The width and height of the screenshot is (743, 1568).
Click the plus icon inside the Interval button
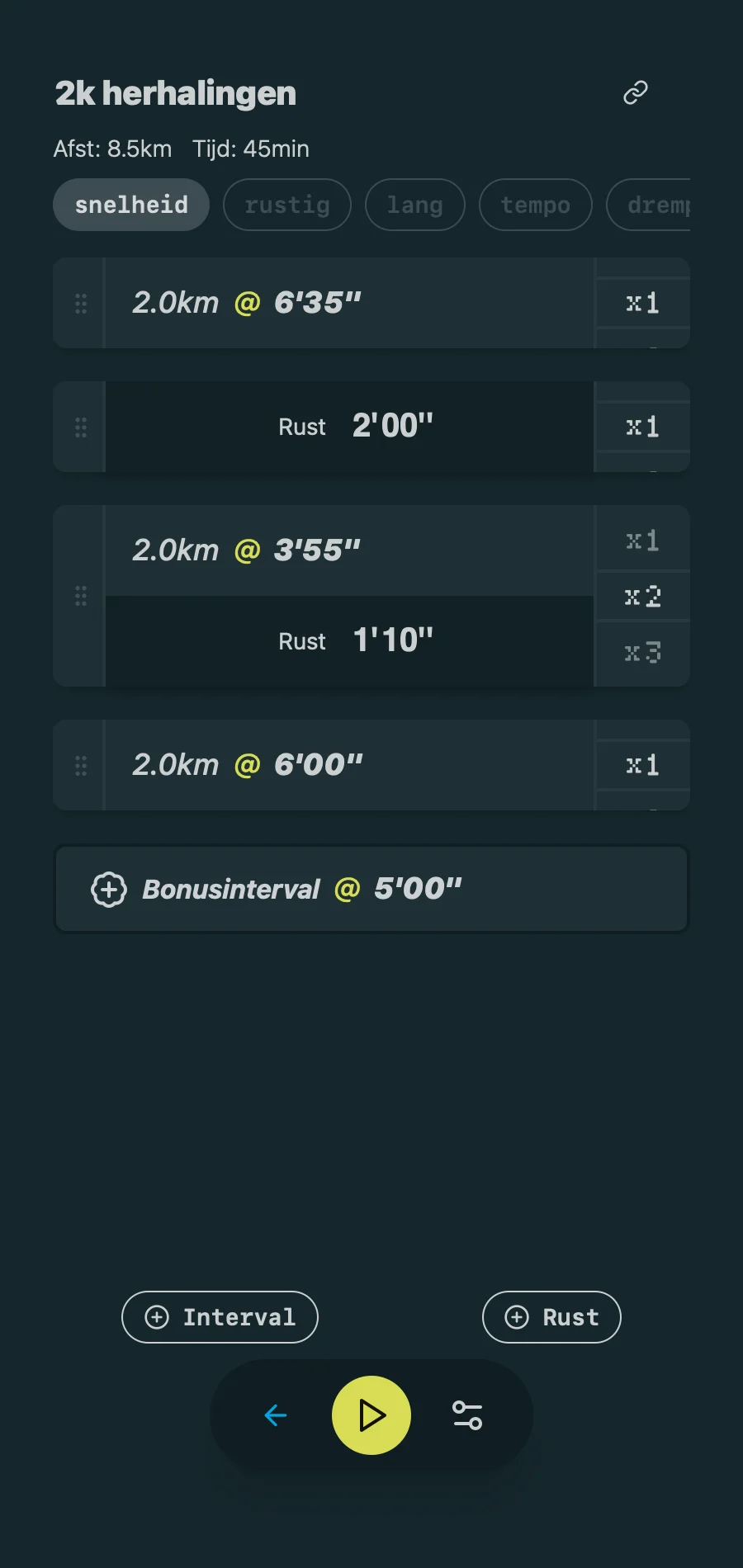pos(157,1317)
